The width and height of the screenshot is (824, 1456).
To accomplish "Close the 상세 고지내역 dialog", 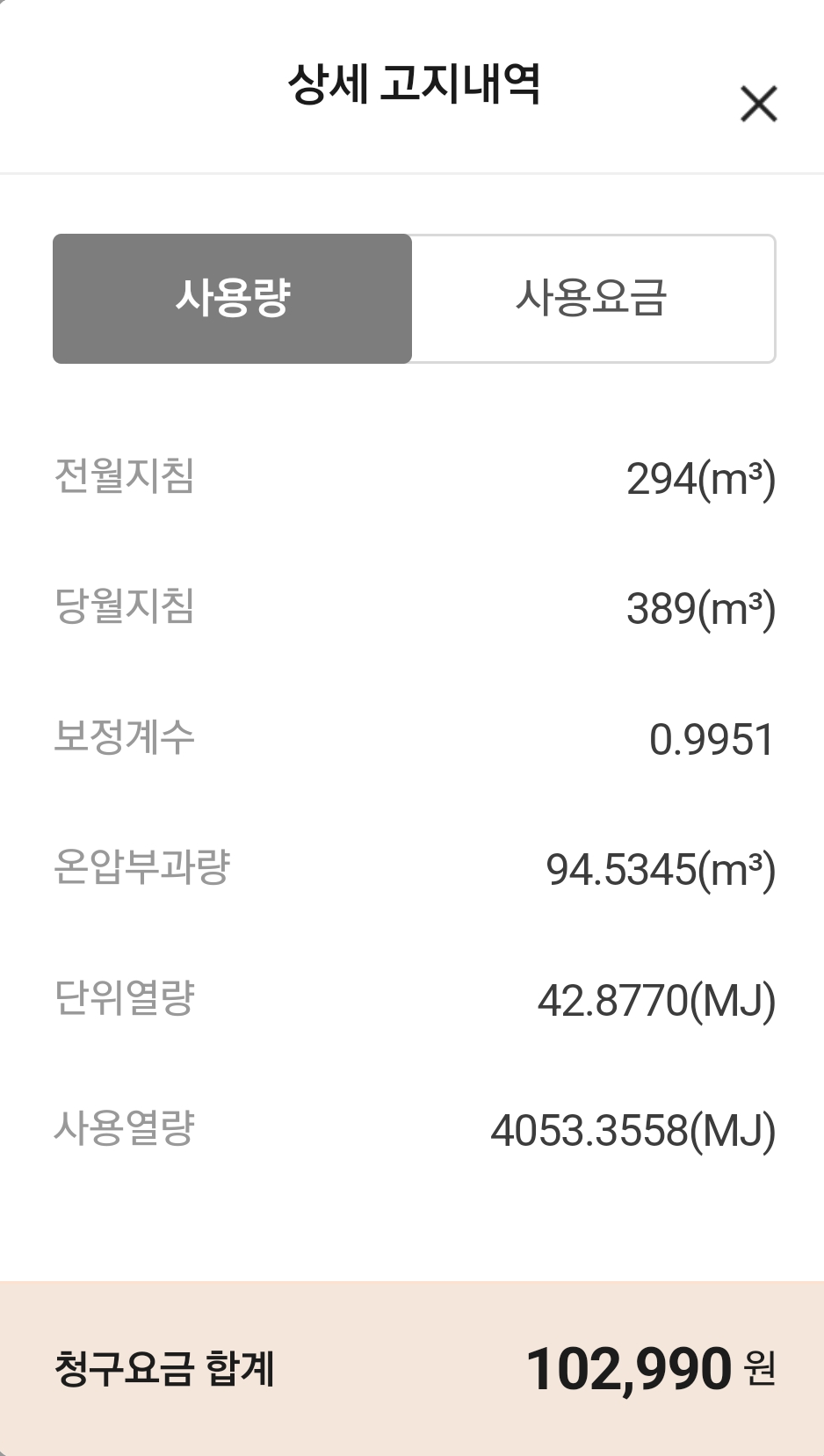I will pyautogui.click(x=758, y=104).
